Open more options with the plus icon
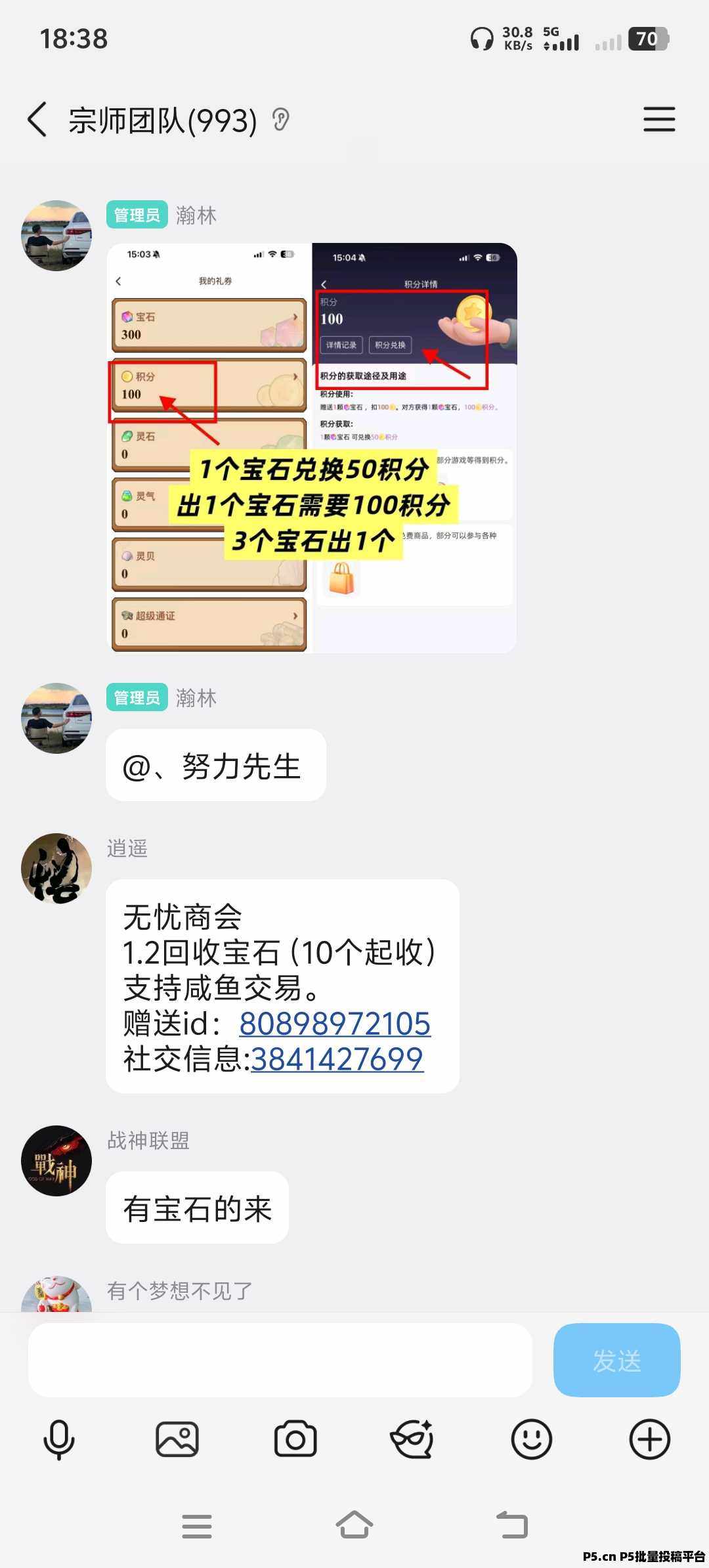 coord(649,1440)
